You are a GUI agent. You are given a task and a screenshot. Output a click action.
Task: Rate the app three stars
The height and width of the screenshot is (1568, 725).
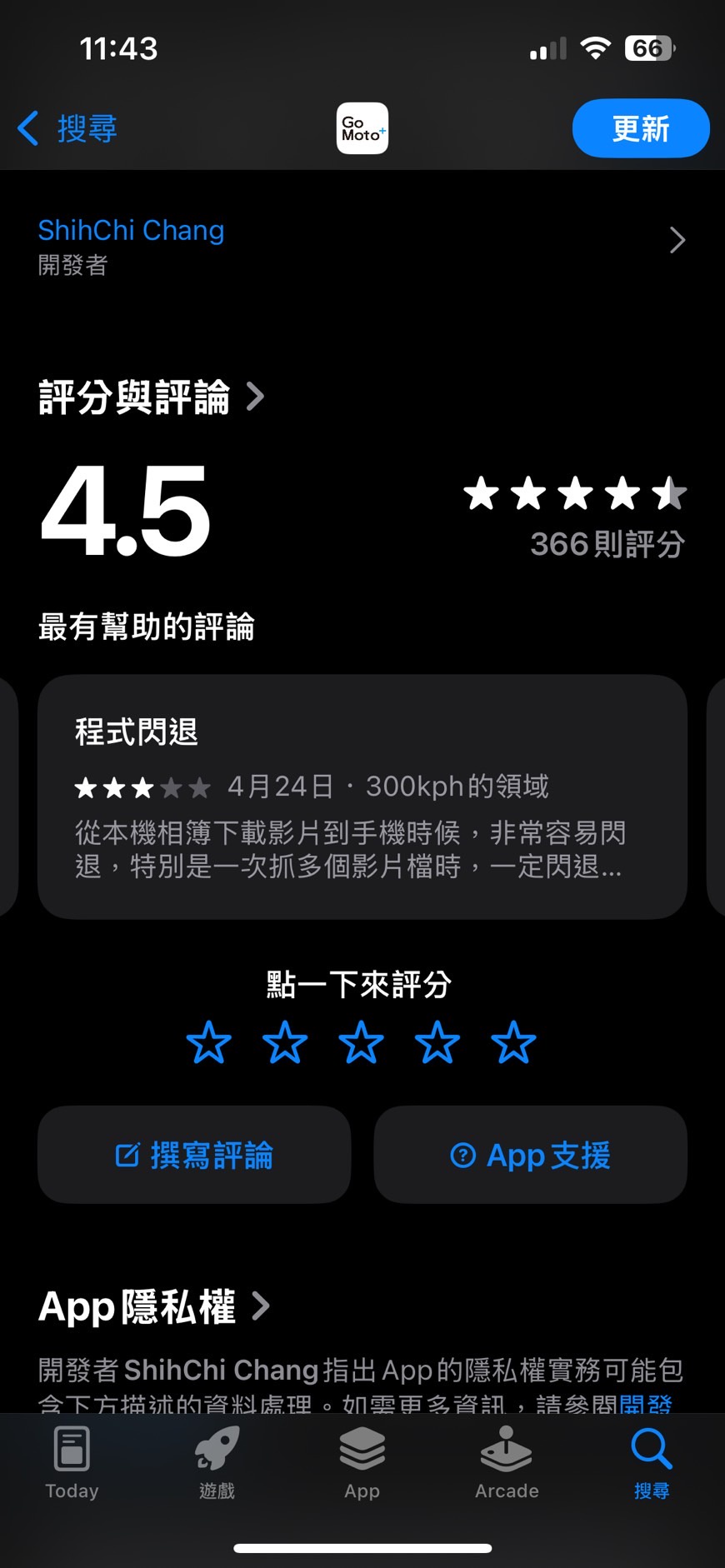point(361,1042)
